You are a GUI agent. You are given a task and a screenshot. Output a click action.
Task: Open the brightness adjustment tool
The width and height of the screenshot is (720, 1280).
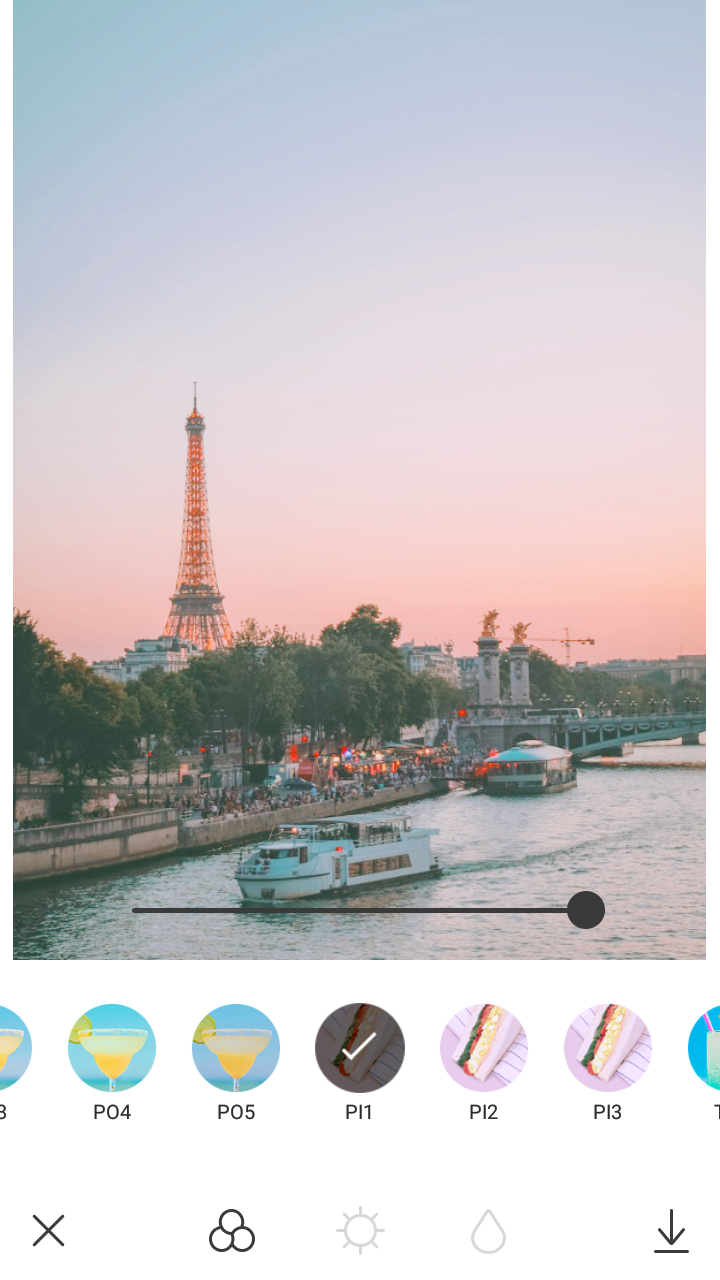[360, 1231]
